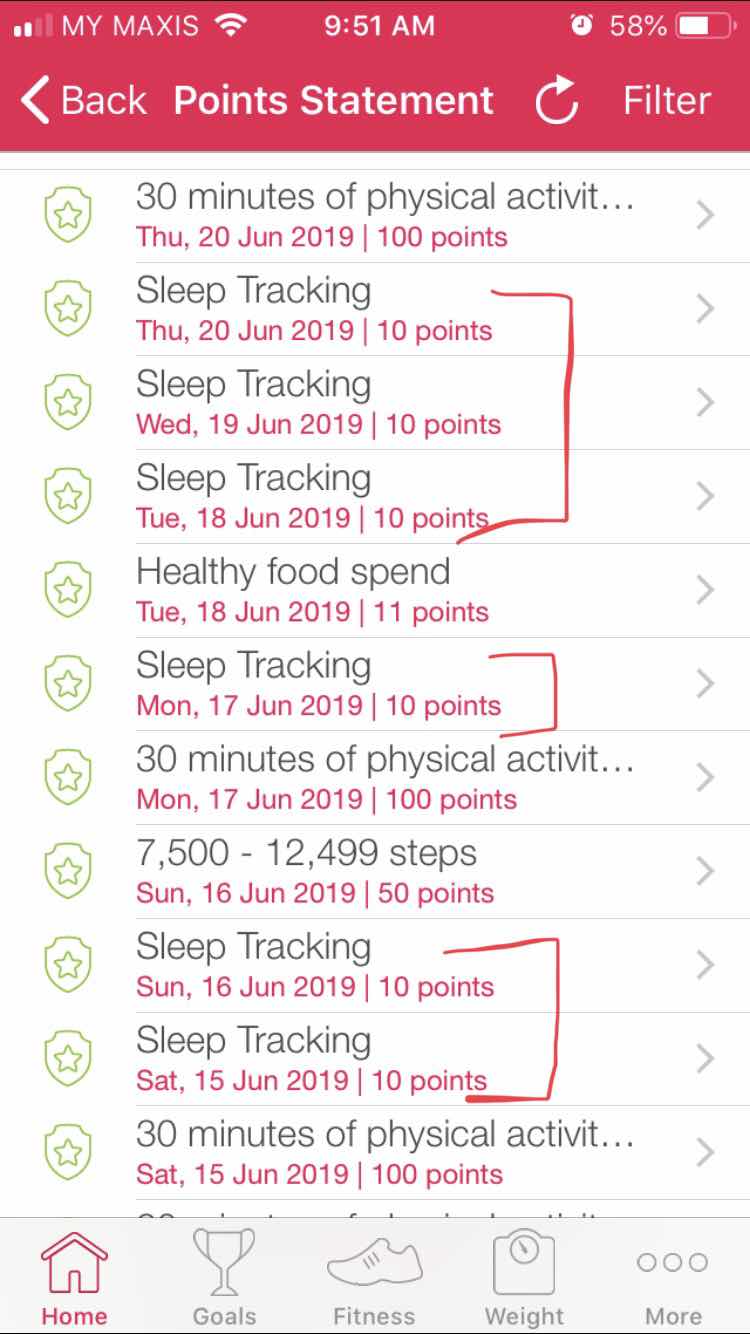Open Sleep Tracking entry for Wed 19 Jun
This screenshot has height=1334, width=750.
click(x=375, y=403)
